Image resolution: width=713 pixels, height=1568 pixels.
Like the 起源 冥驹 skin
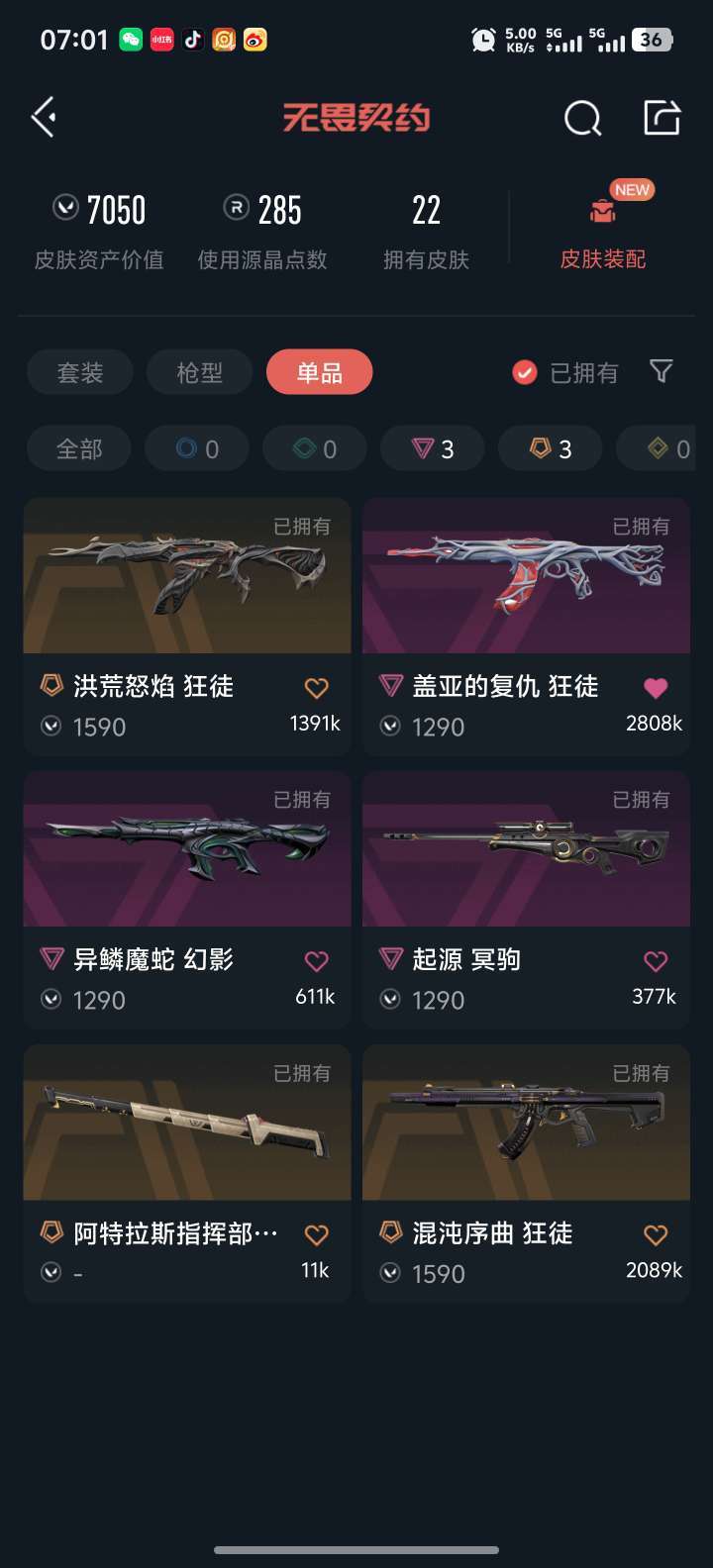(x=656, y=961)
